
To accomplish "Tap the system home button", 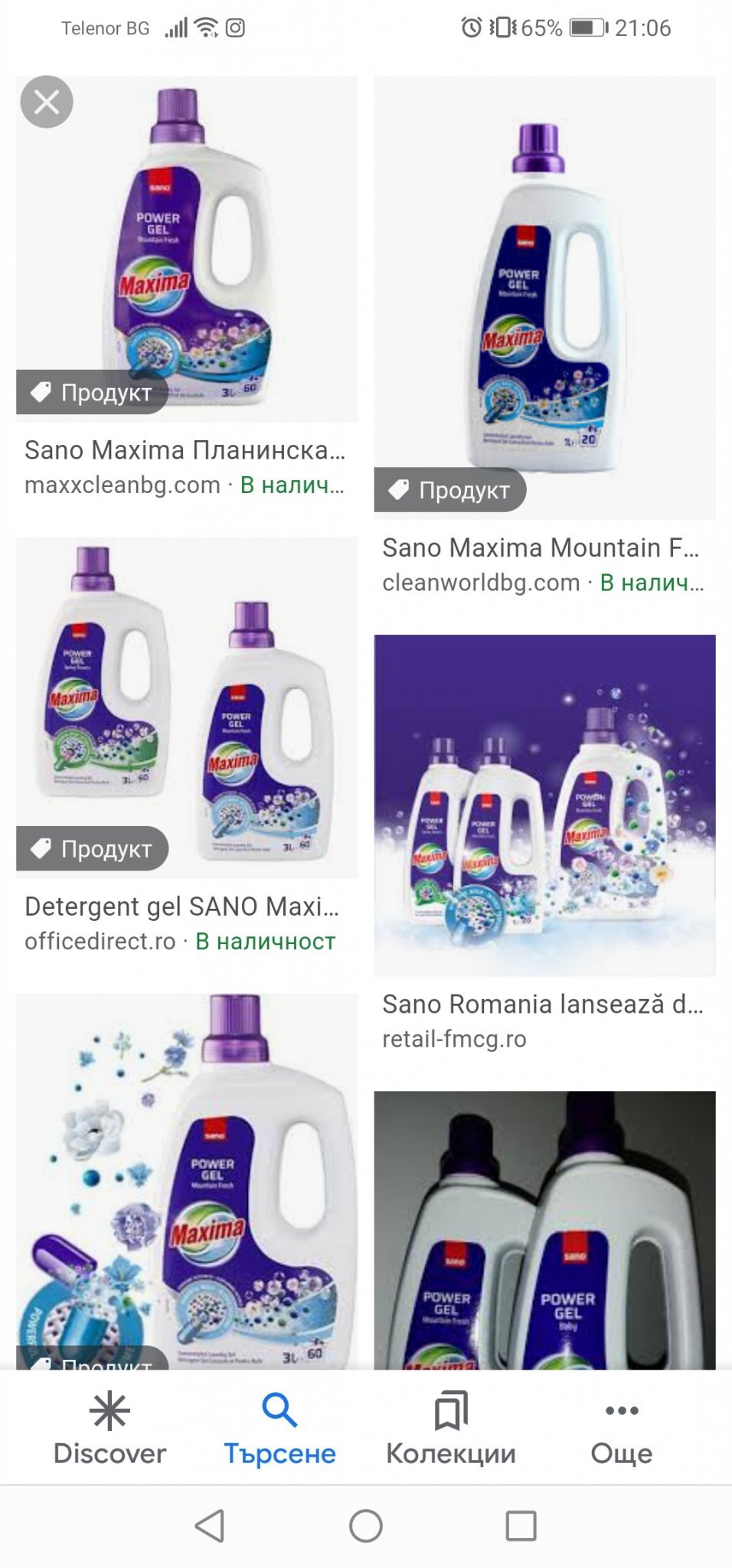I will [x=366, y=1526].
